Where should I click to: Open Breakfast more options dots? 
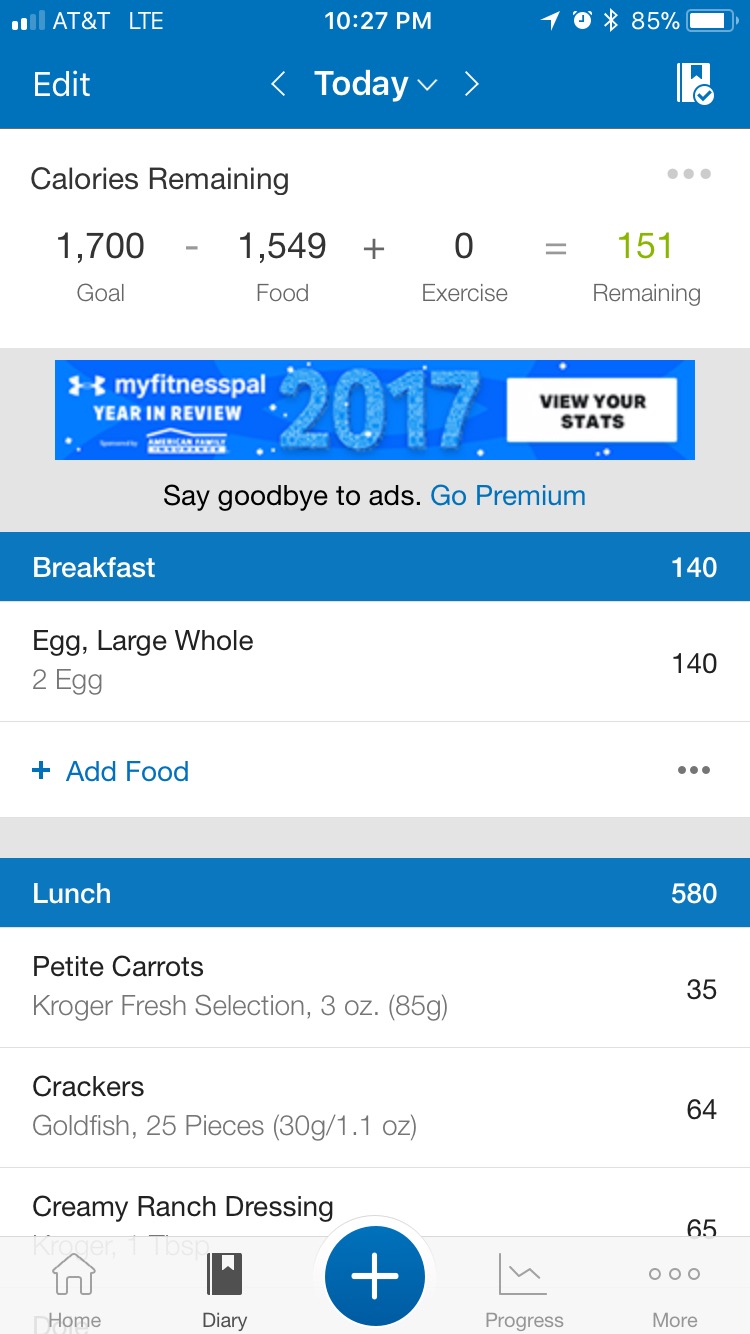(693, 770)
